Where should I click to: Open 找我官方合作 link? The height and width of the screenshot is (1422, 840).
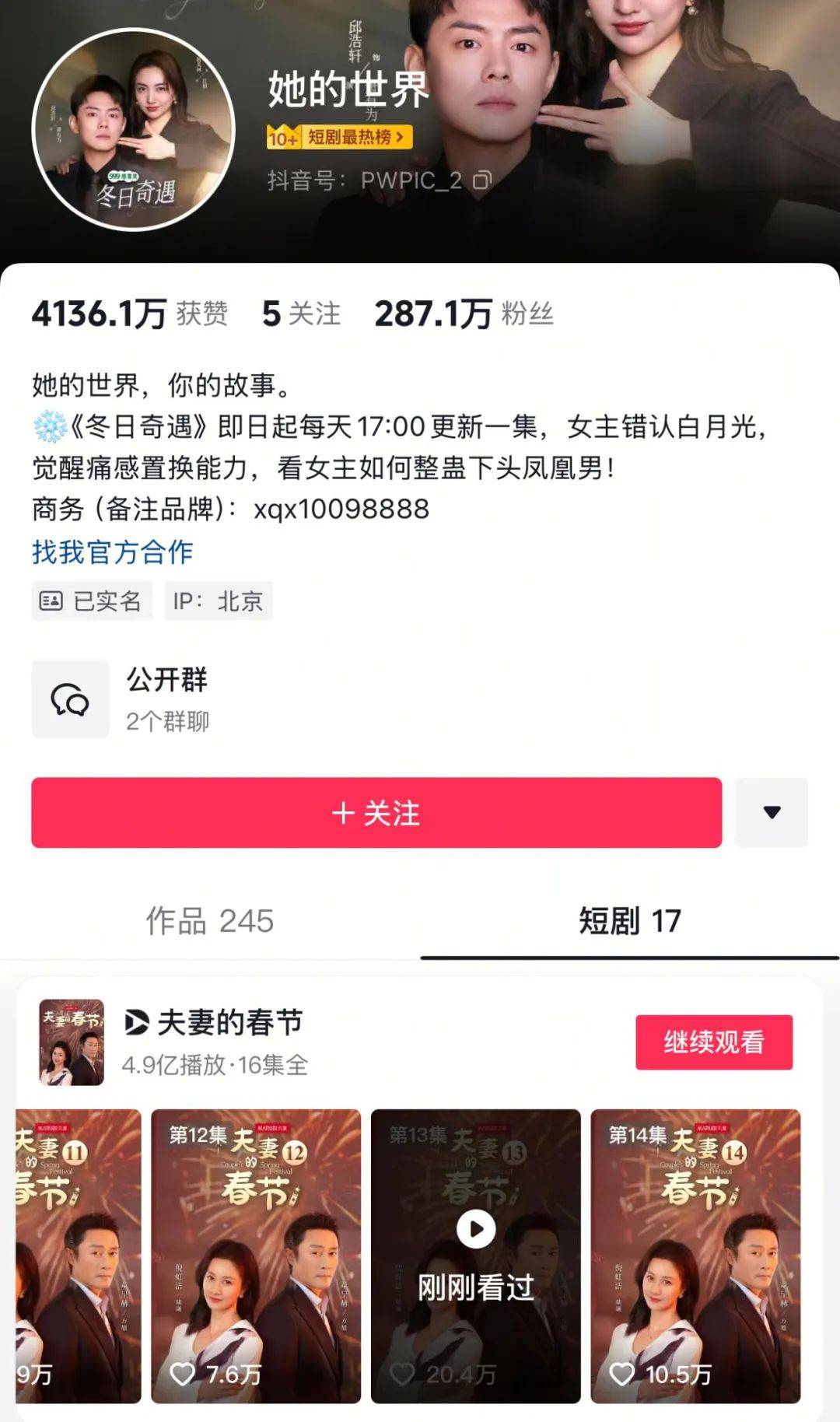pyautogui.click(x=112, y=552)
